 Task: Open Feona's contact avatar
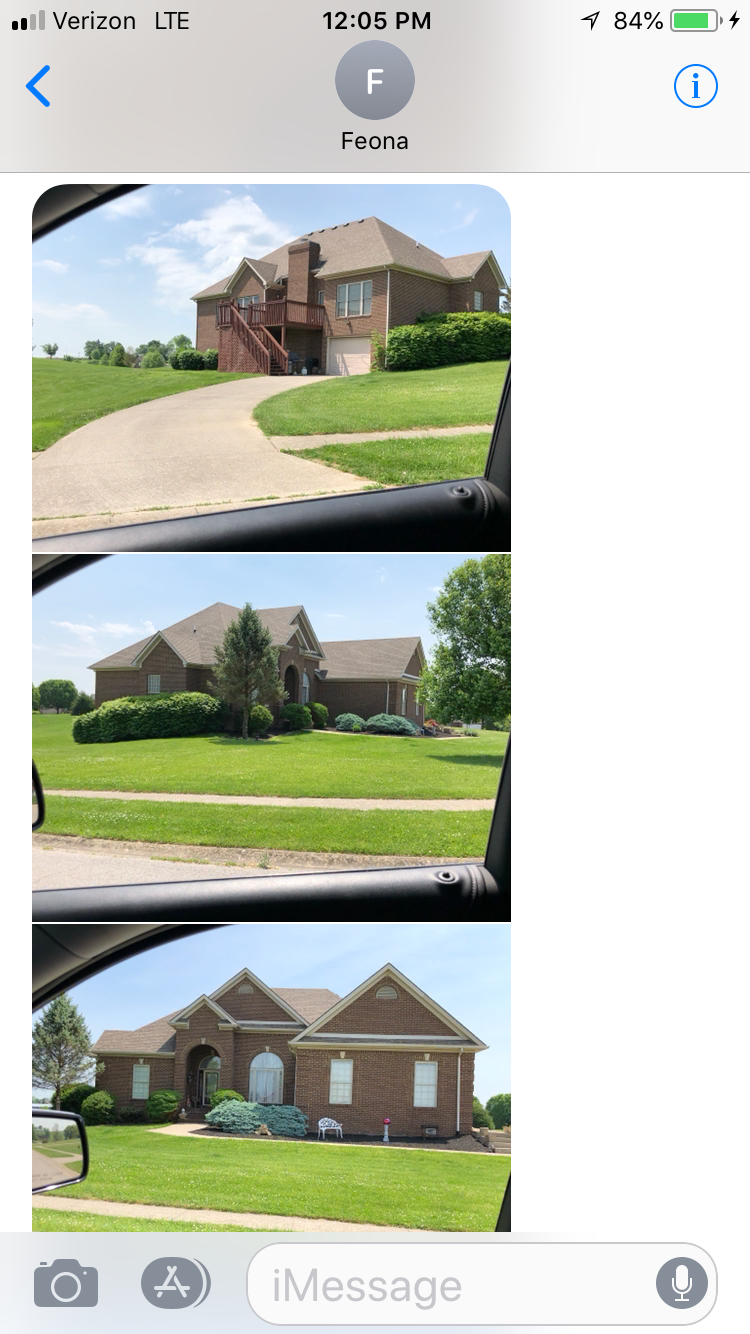click(x=375, y=82)
